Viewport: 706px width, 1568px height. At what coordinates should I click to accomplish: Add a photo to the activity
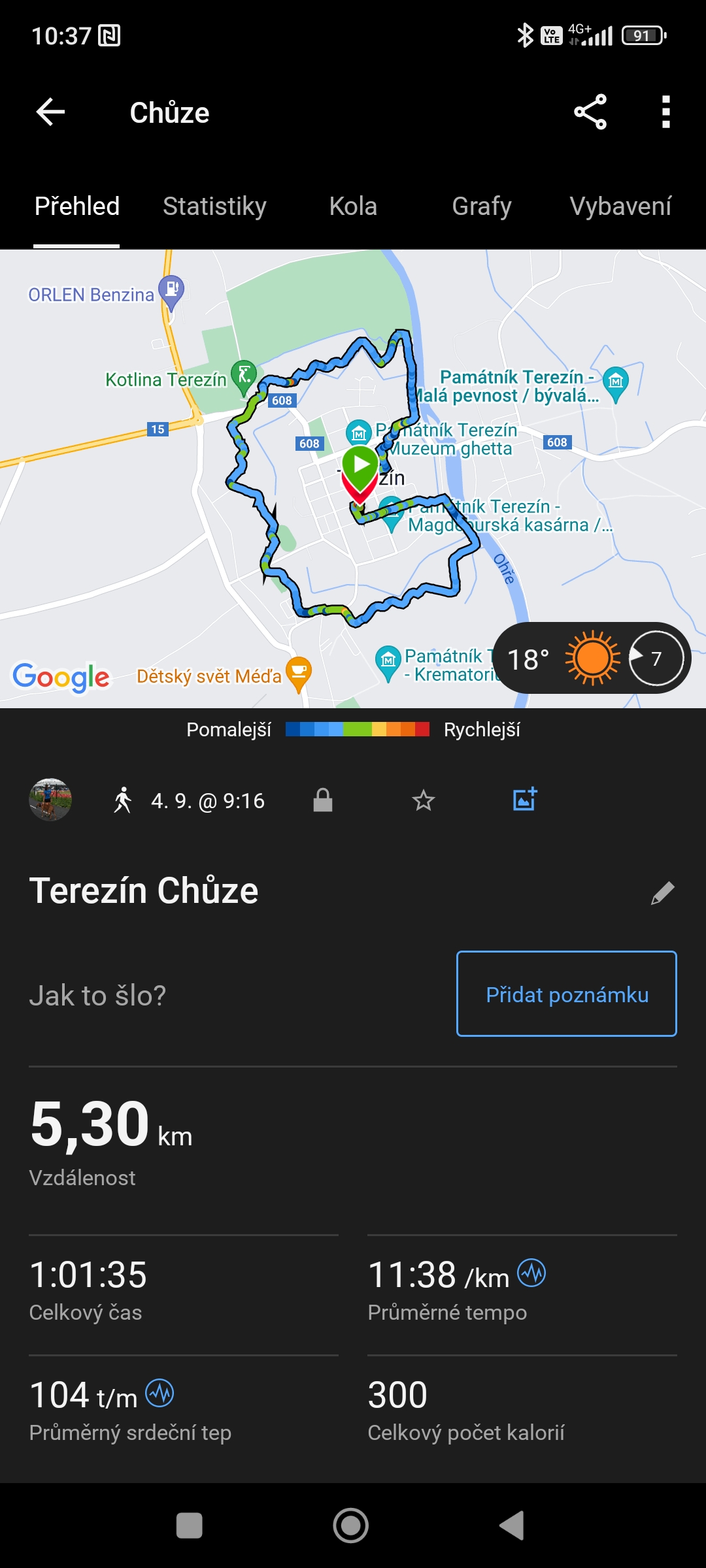[x=525, y=800]
